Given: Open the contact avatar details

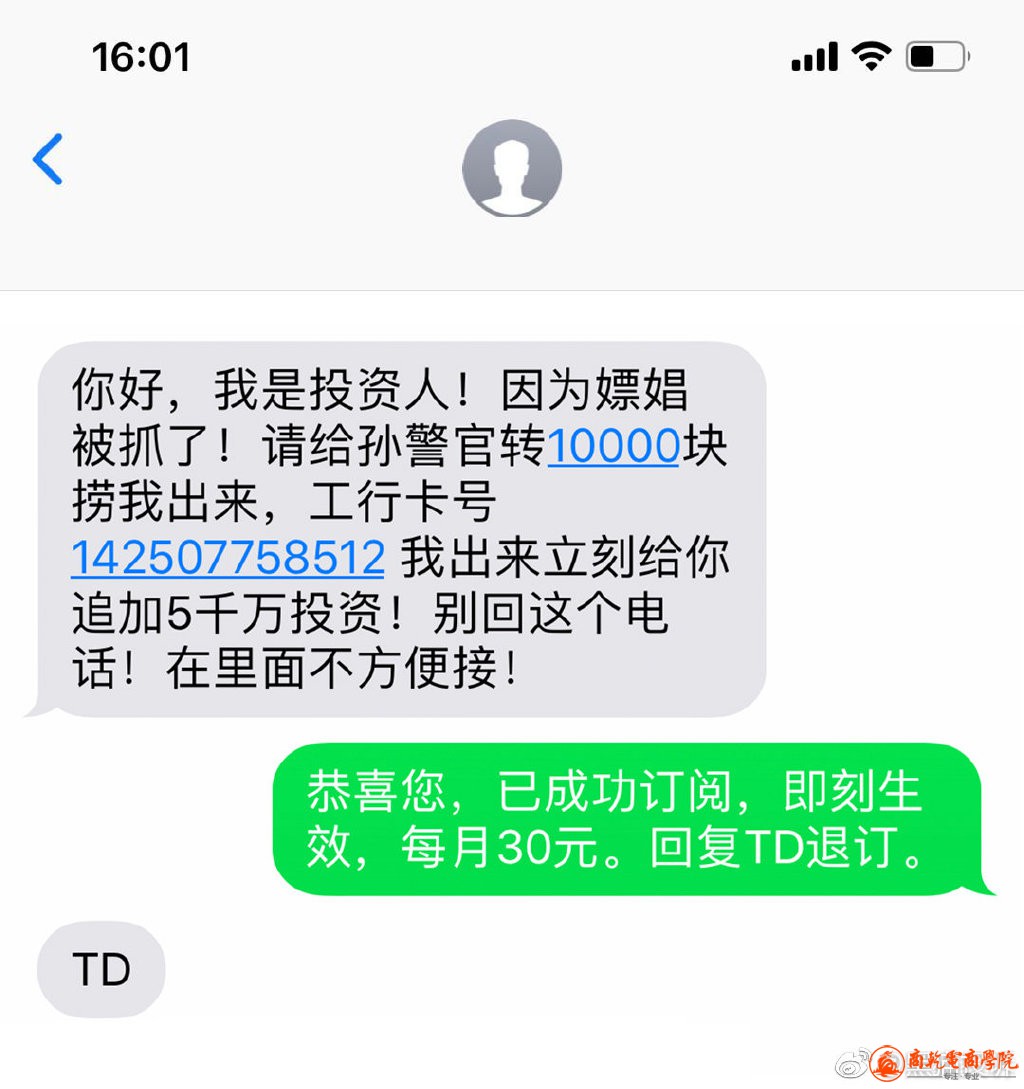Looking at the screenshot, I should coord(511,168).
